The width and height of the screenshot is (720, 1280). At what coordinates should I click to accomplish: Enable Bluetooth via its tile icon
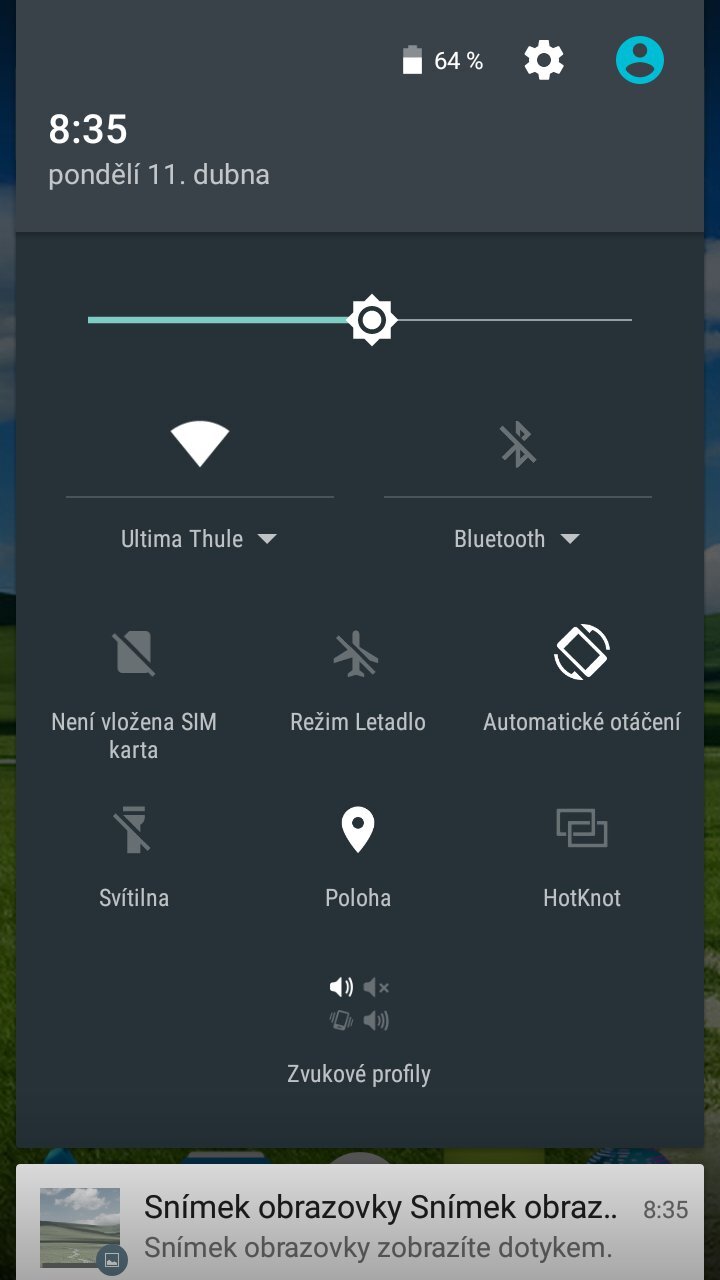pos(516,444)
